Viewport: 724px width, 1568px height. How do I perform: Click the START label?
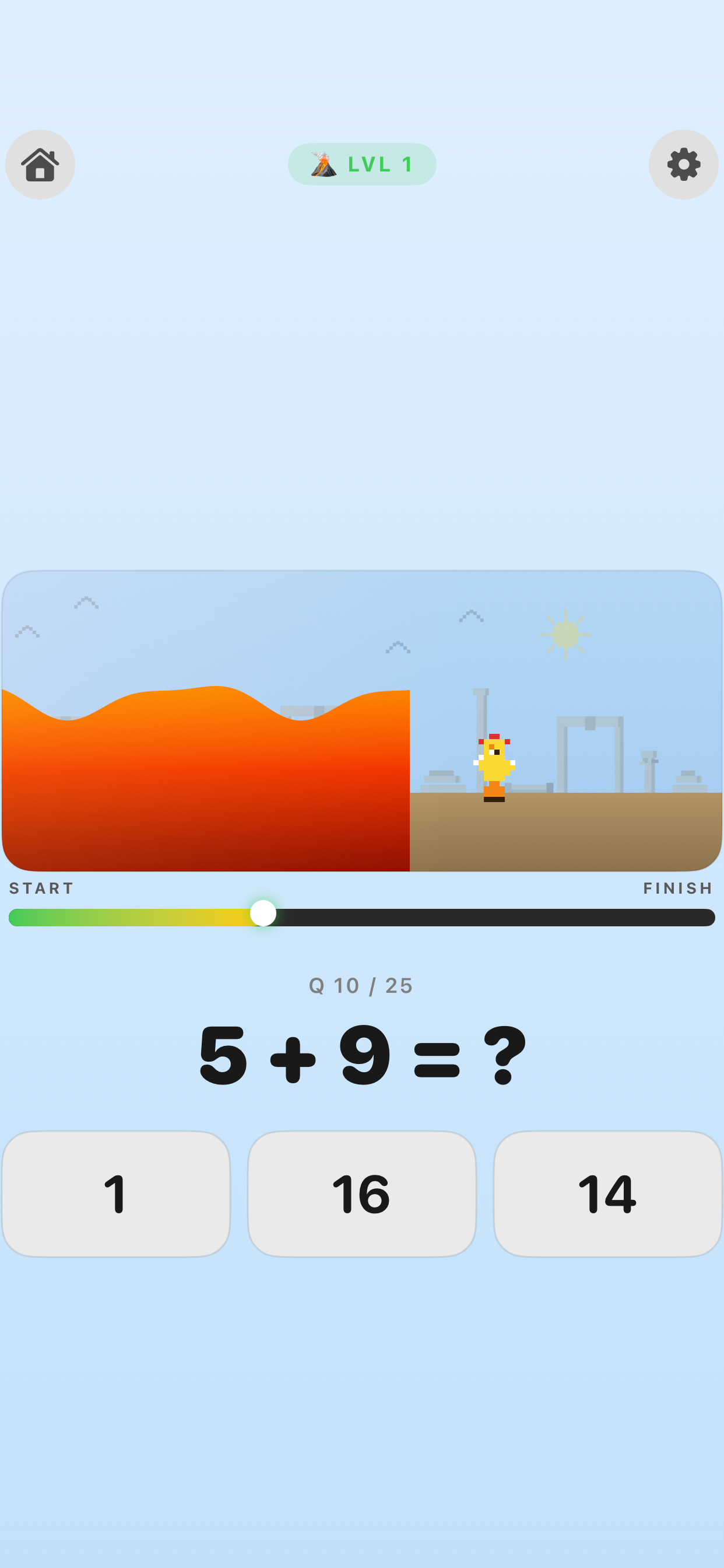(x=41, y=888)
